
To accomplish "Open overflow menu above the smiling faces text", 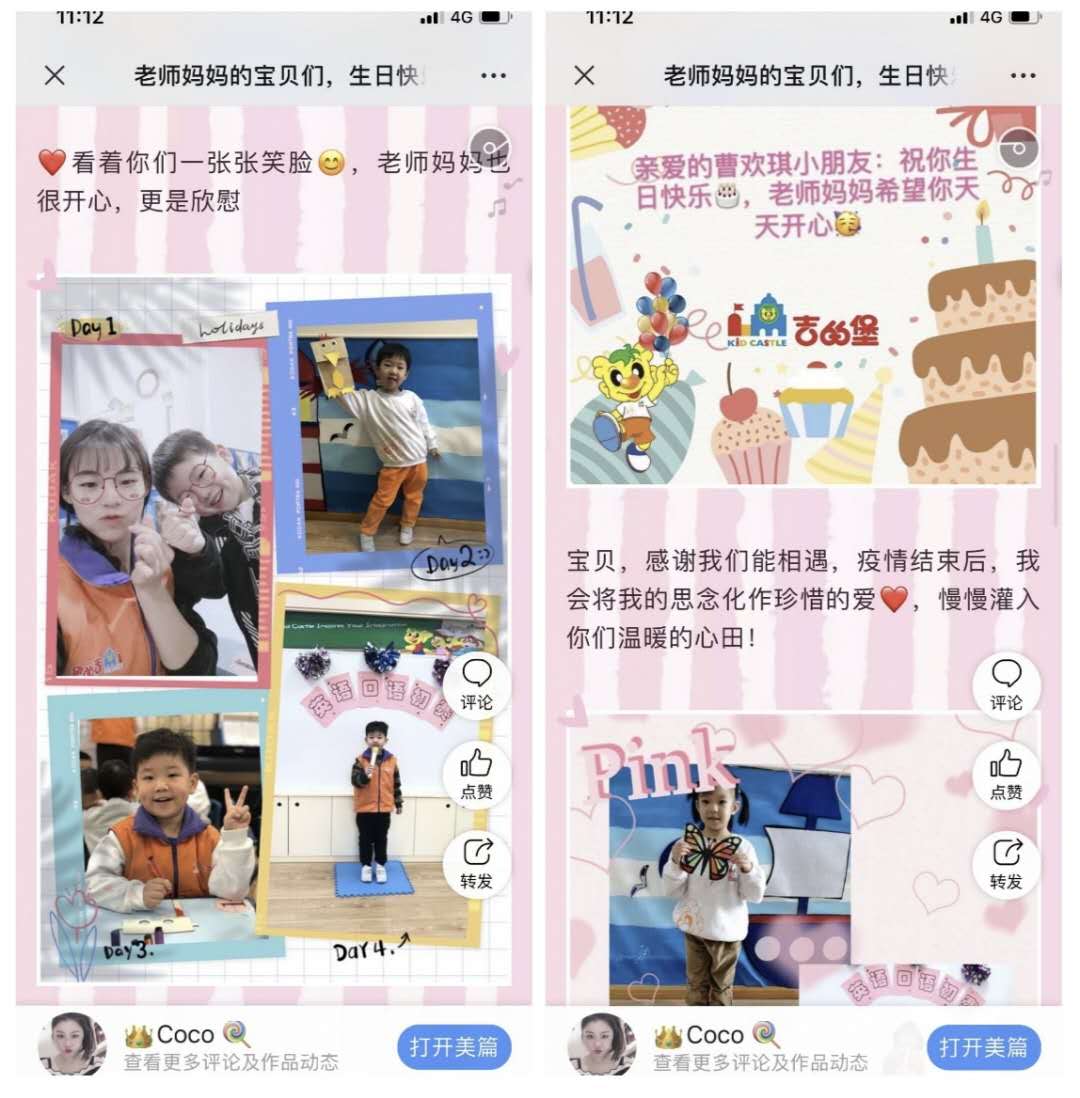I will 493,76.
